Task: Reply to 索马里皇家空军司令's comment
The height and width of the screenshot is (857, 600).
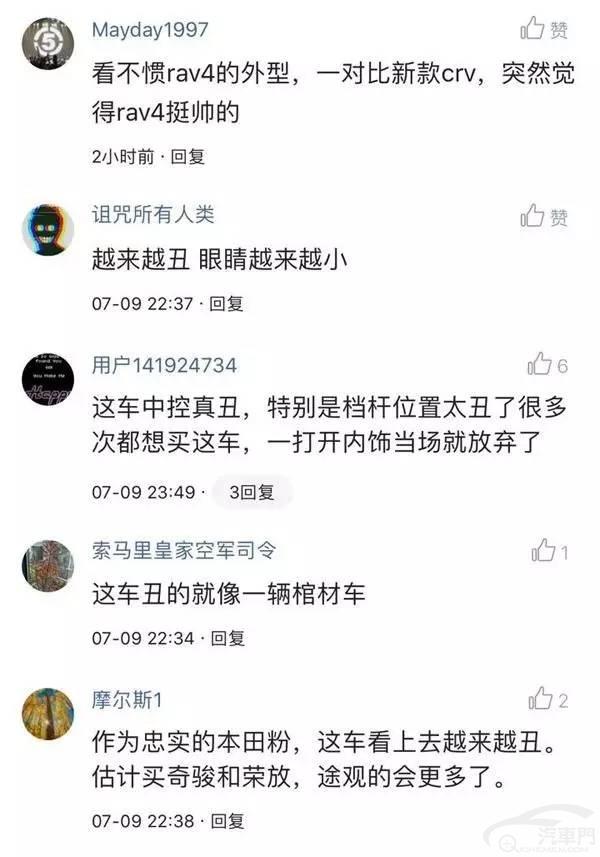Action: [226, 638]
